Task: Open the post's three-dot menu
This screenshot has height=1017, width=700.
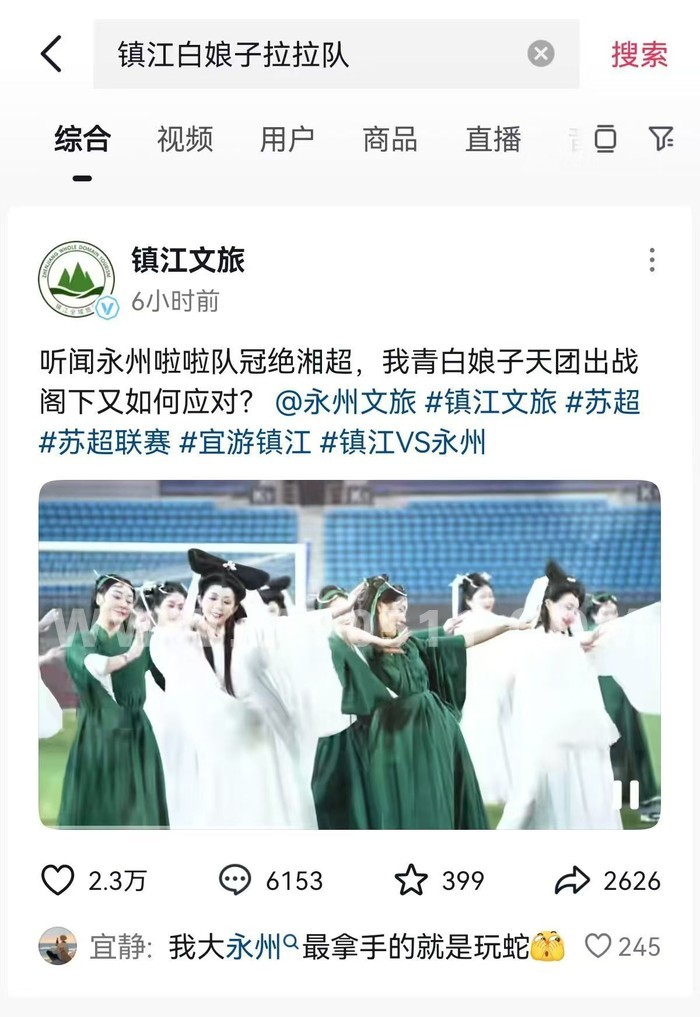Action: (651, 261)
